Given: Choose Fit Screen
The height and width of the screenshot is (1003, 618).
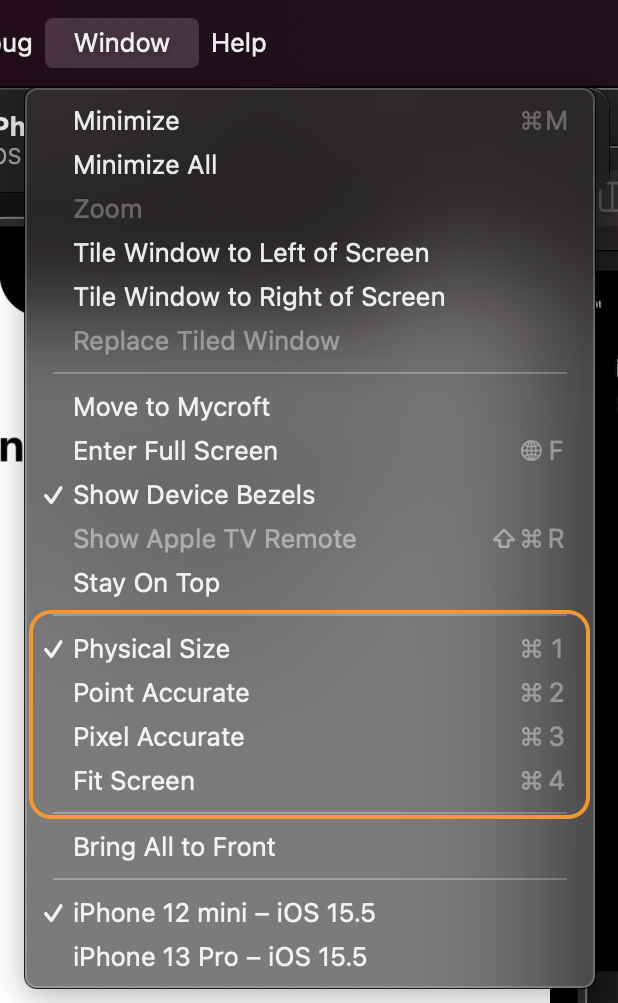Looking at the screenshot, I should [x=134, y=781].
